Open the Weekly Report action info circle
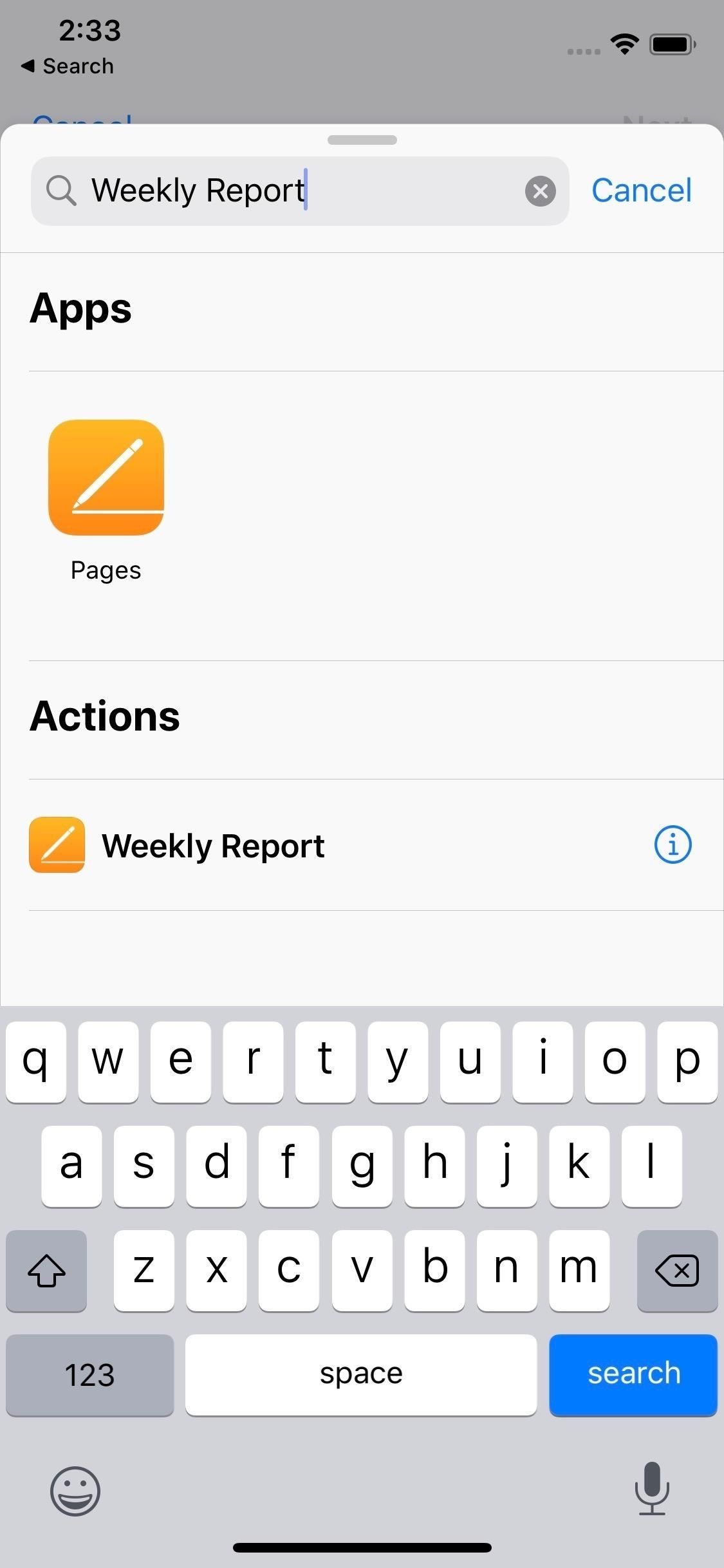 672,845
